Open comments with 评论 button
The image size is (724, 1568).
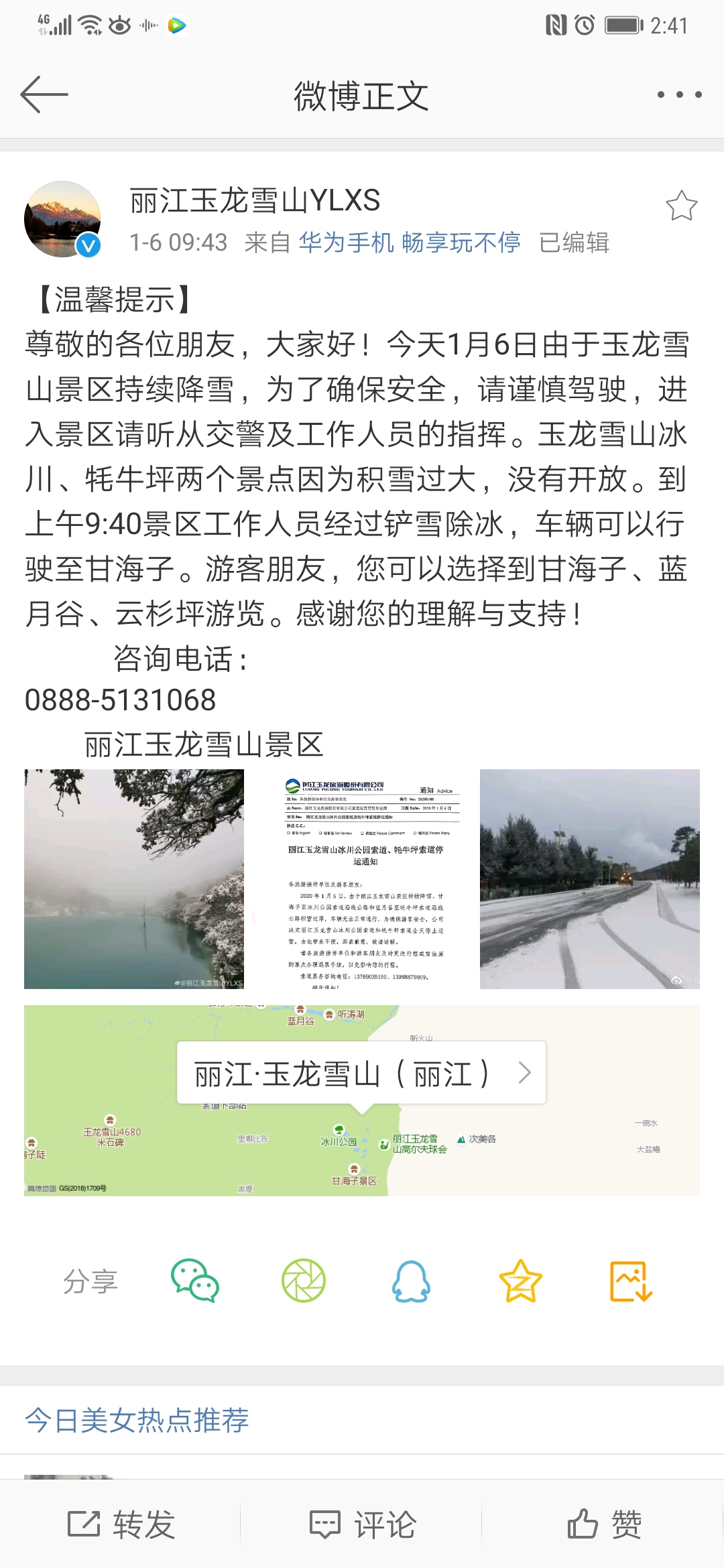coord(362,1525)
